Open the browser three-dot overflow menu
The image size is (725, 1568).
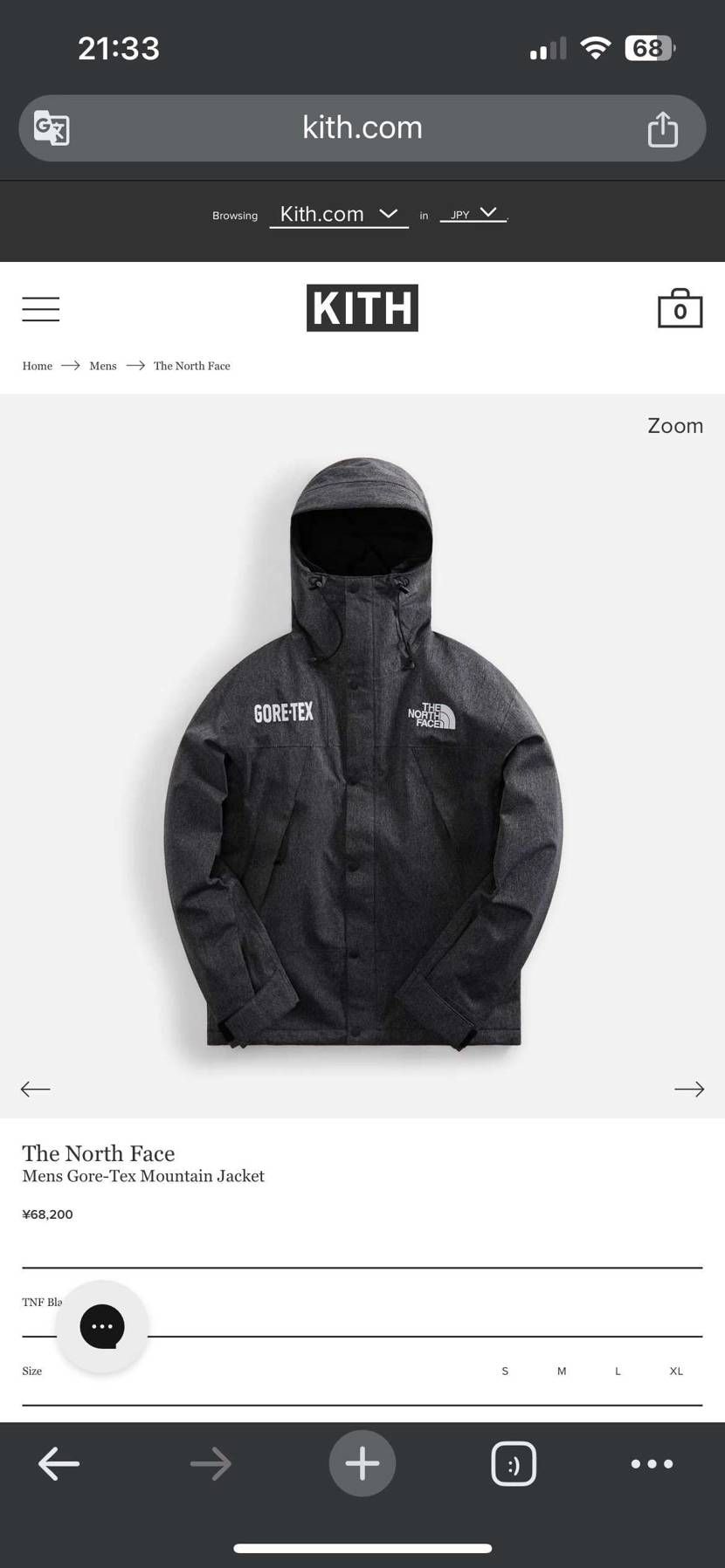651,1463
